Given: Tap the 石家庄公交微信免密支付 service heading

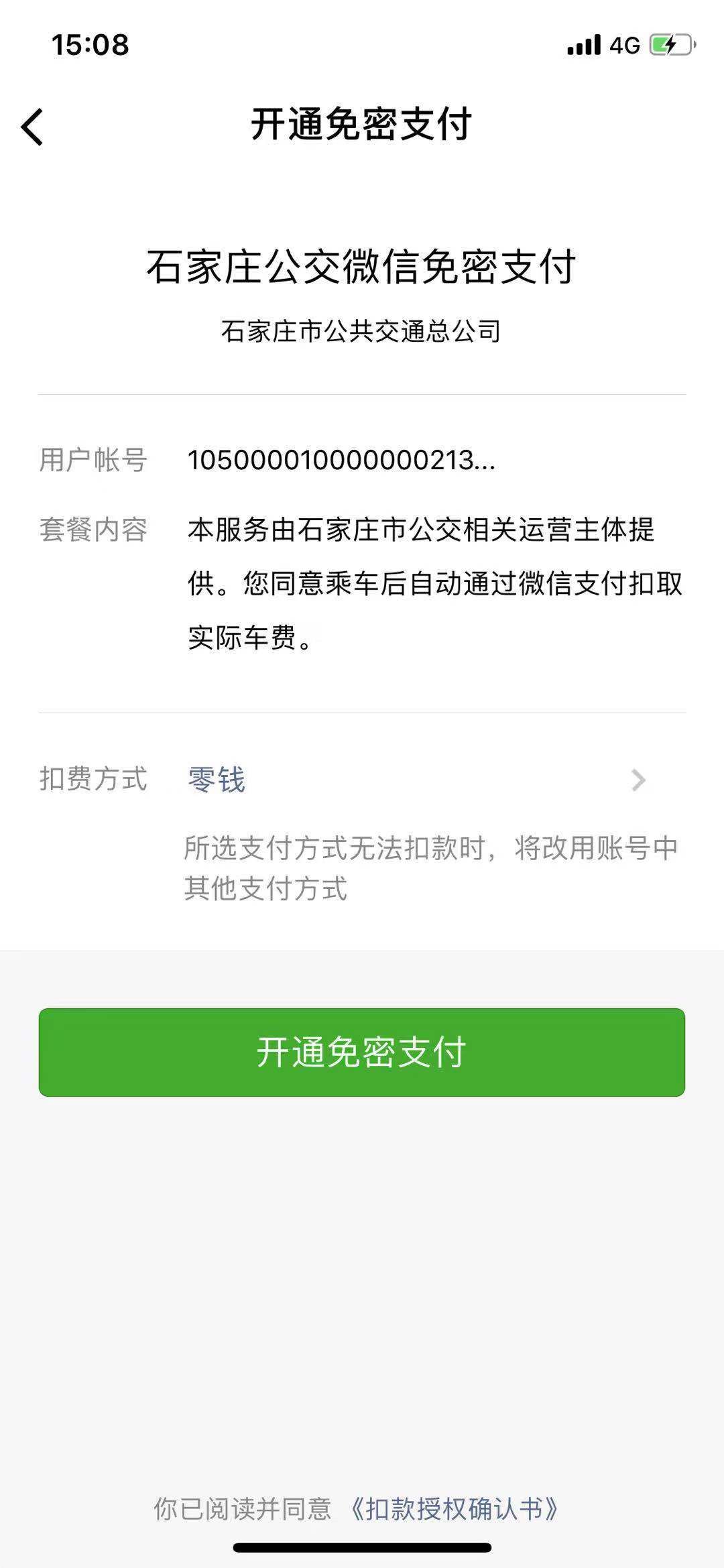Looking at the screenshot, I should (x=362, y=267).
